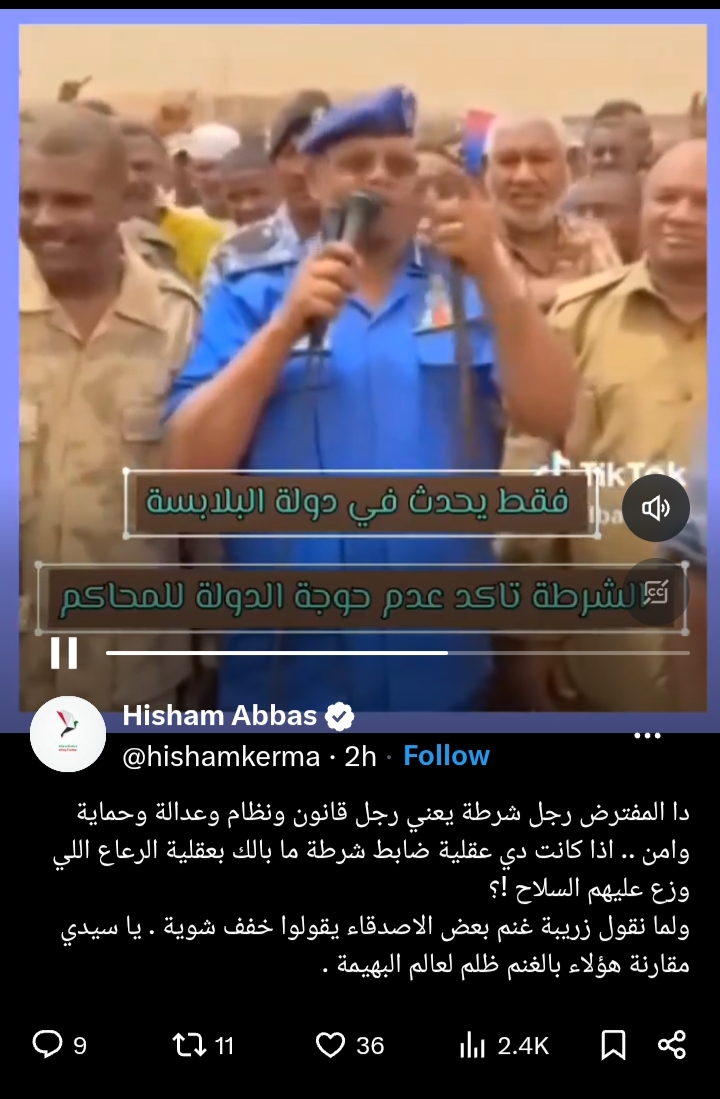Open the post overflow menu
This screenshot has height=1099, width=720.
(x=648, y=737)
